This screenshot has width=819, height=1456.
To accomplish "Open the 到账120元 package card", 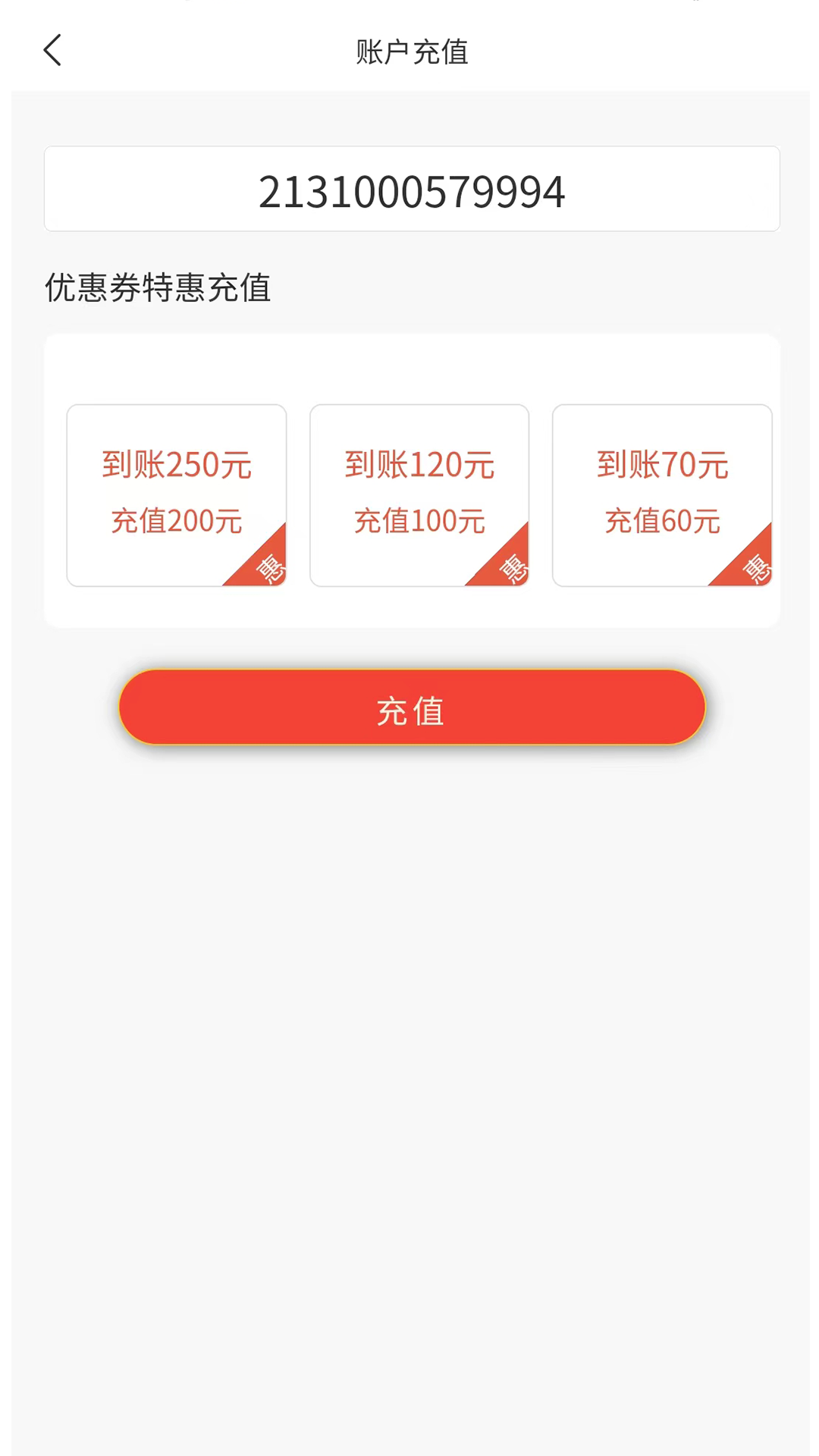I will 419,465.
